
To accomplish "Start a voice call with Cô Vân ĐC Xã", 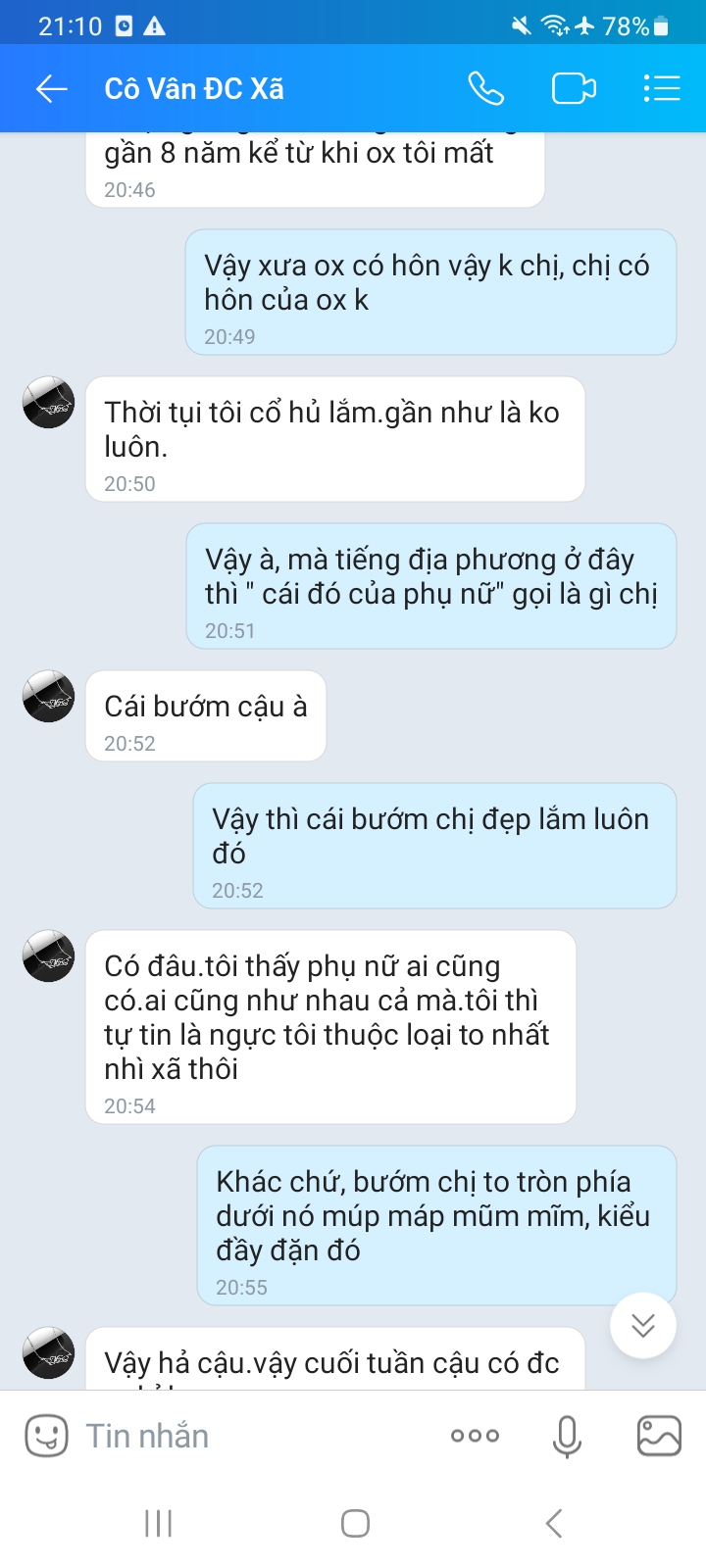I will [487, 88].
